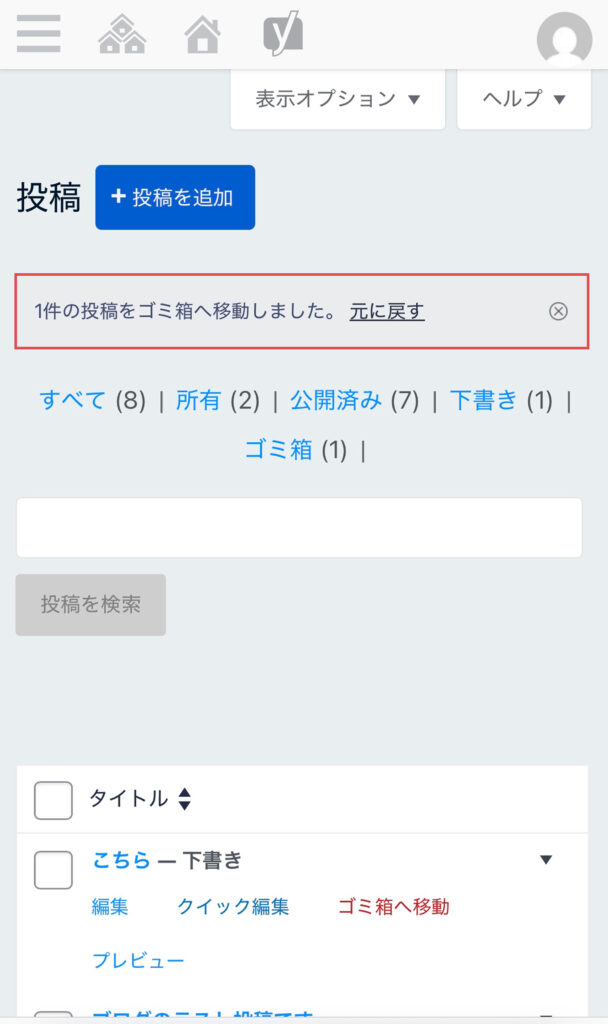Show 下書き posts
Screen dimensions: 608x1024
coord(484,401)
